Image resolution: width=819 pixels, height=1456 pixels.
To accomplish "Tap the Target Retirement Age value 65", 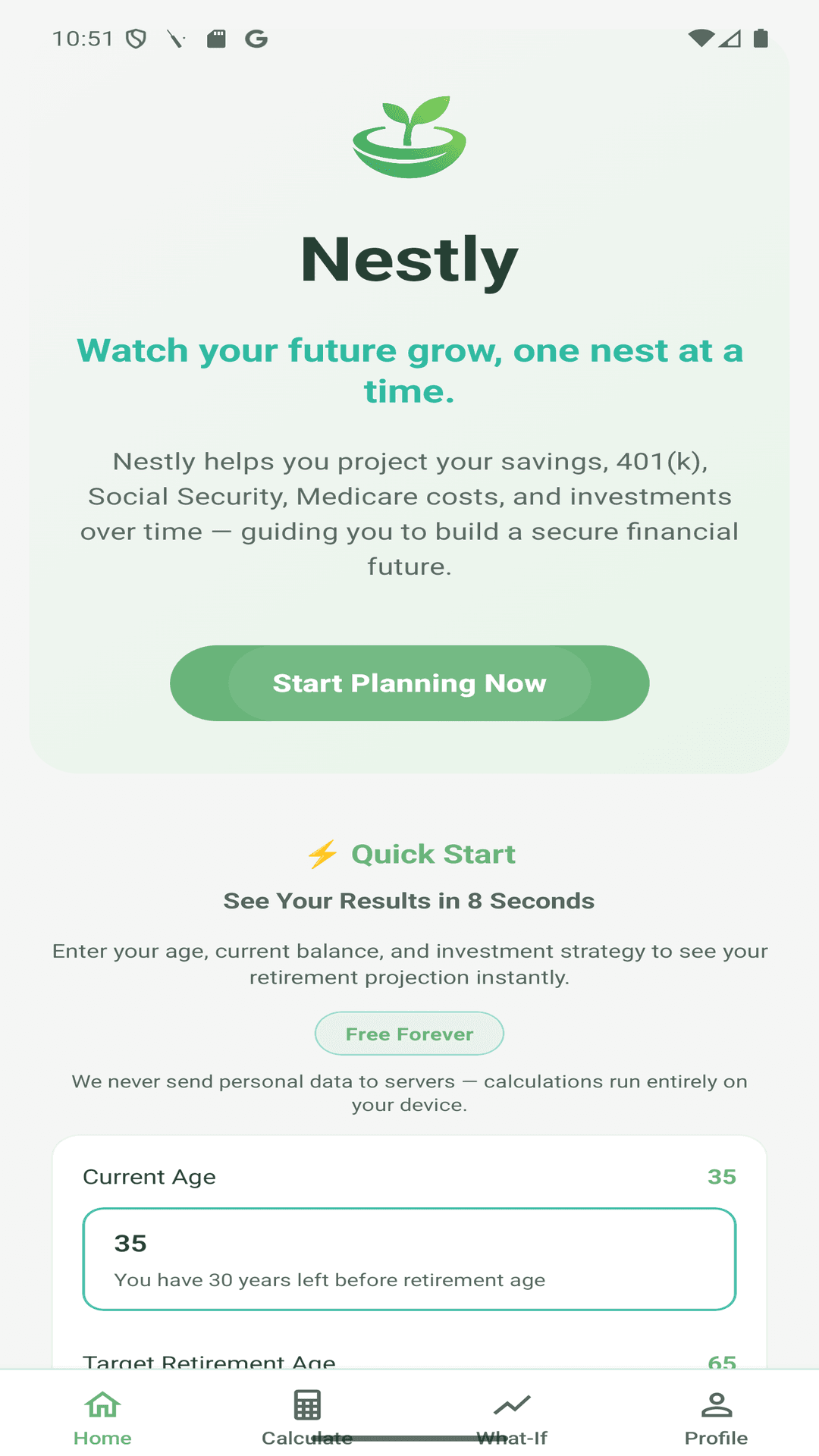I will 722,1361.
